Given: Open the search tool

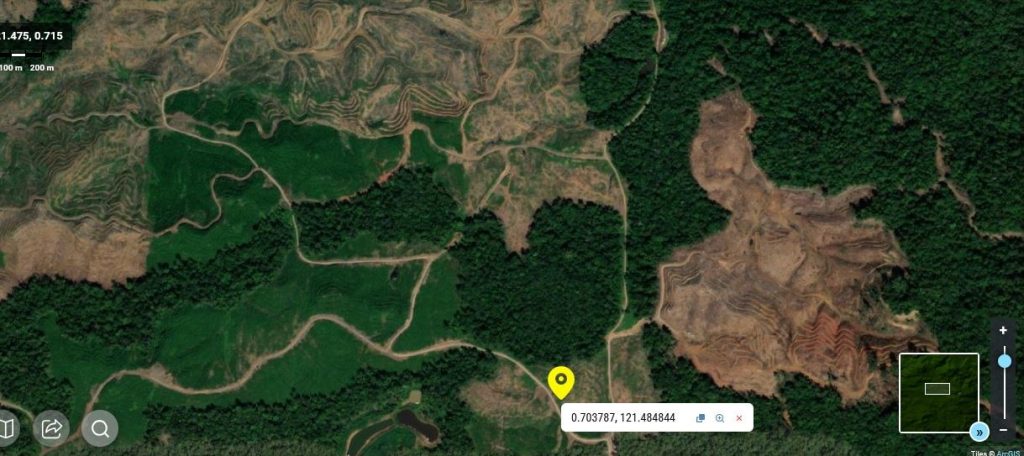Looking at the screenshot, I should (100, 429).
